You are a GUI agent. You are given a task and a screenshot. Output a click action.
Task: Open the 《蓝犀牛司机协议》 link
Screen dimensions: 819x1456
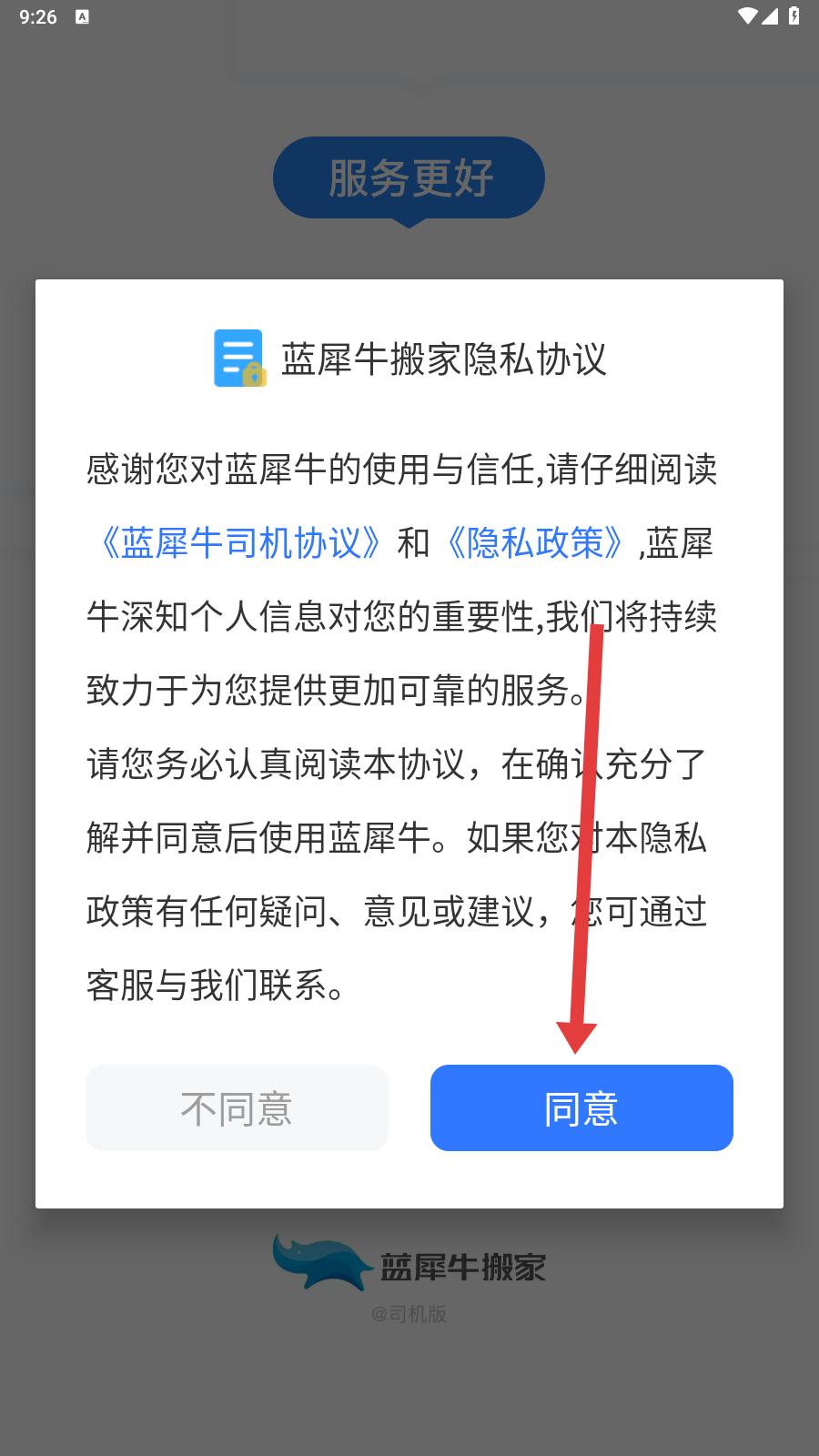(240, 543)
